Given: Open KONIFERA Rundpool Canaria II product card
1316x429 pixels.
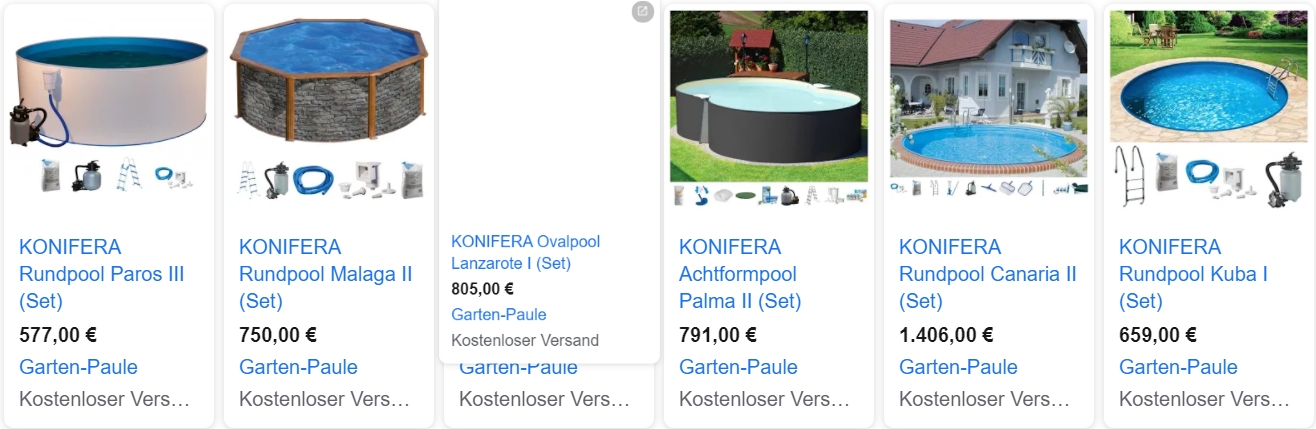Looking at the screenshot, I should click(987, 273).
